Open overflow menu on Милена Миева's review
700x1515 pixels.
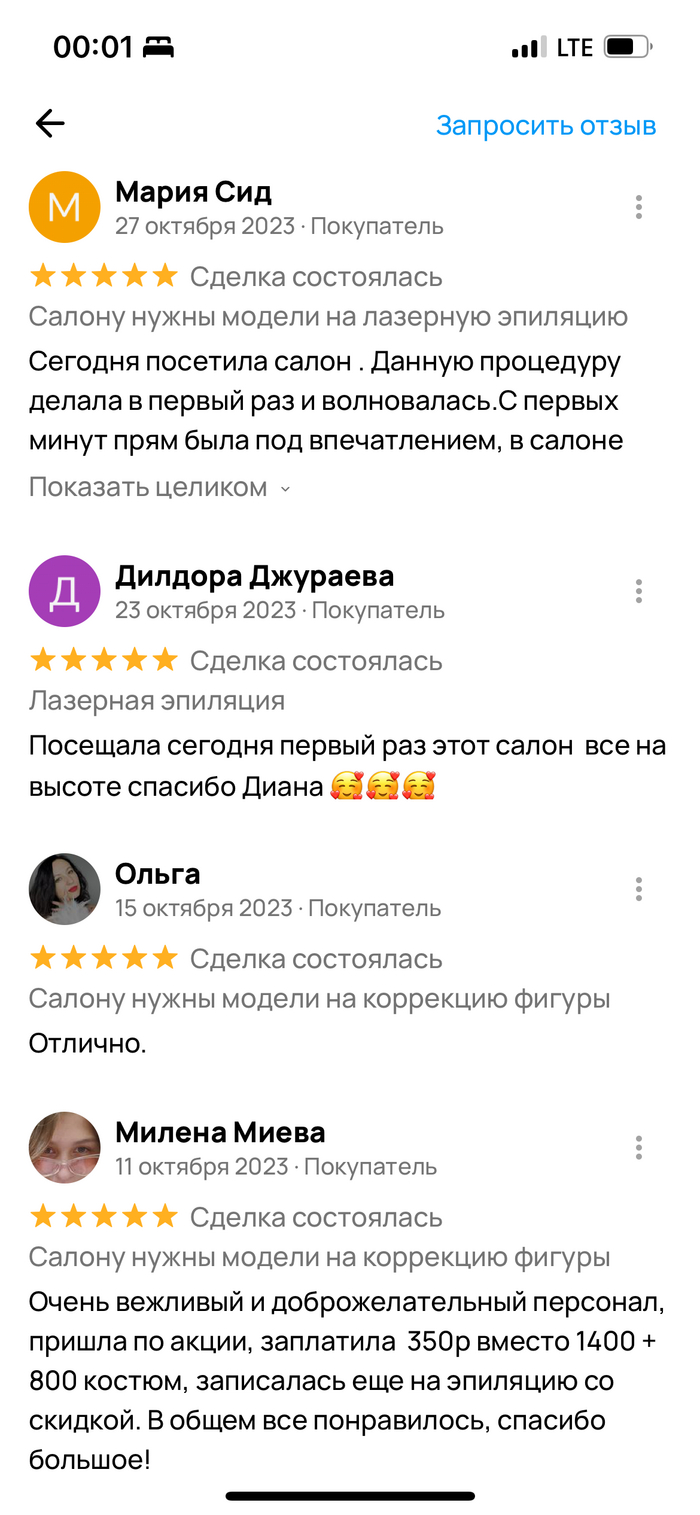click(x=639, y=1147)
